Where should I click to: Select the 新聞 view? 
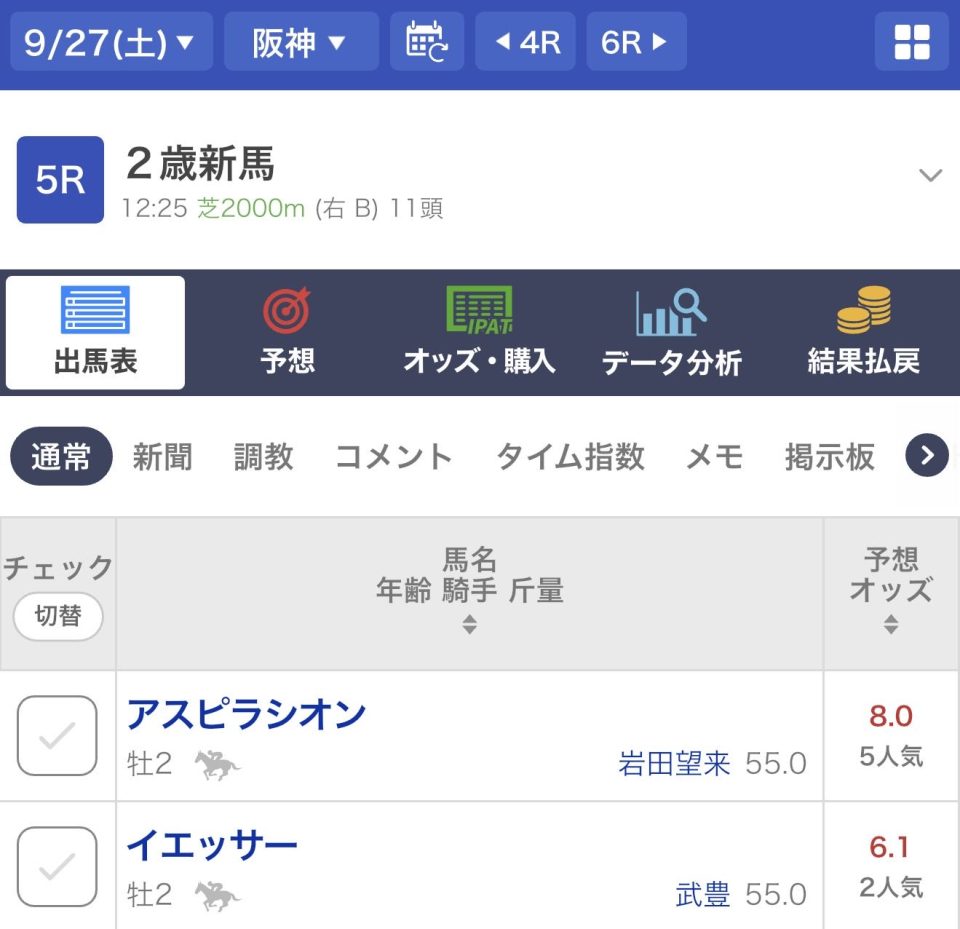[x=162, y=457]
